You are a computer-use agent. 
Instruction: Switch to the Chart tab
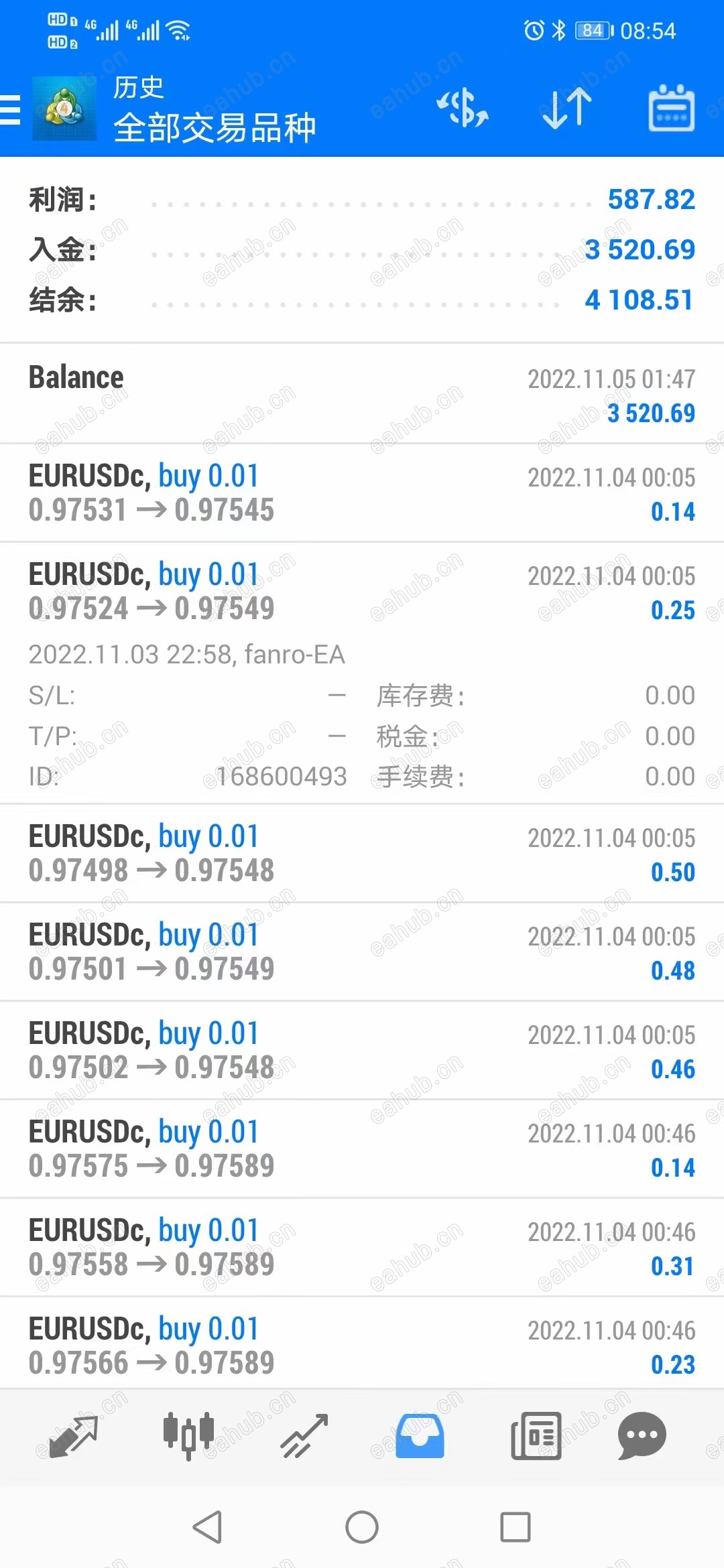pos(189,1435)
